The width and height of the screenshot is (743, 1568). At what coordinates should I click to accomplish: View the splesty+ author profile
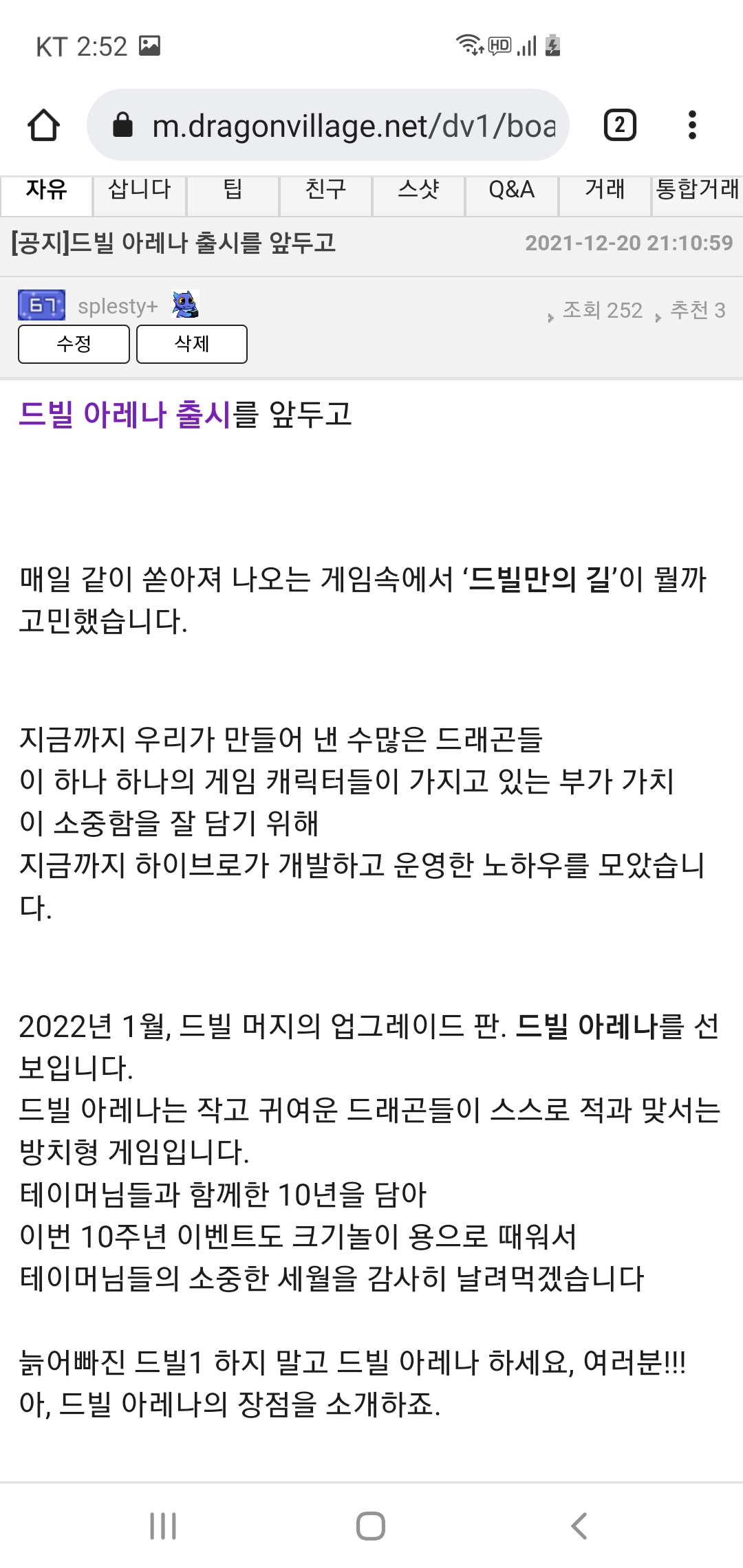[x=118, y=306]
